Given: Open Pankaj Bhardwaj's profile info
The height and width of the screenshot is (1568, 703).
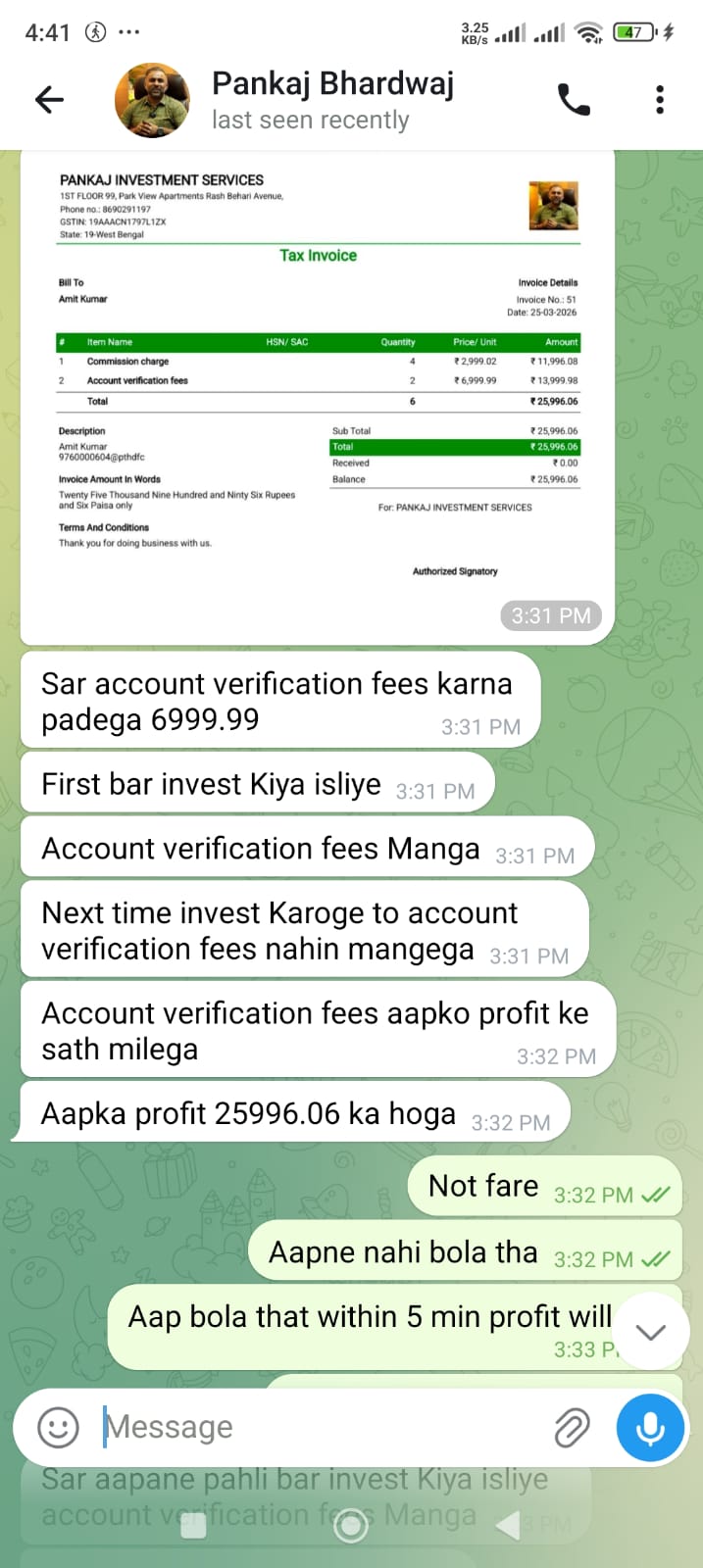Looking at the screenshot, I should tap(332, 100).
